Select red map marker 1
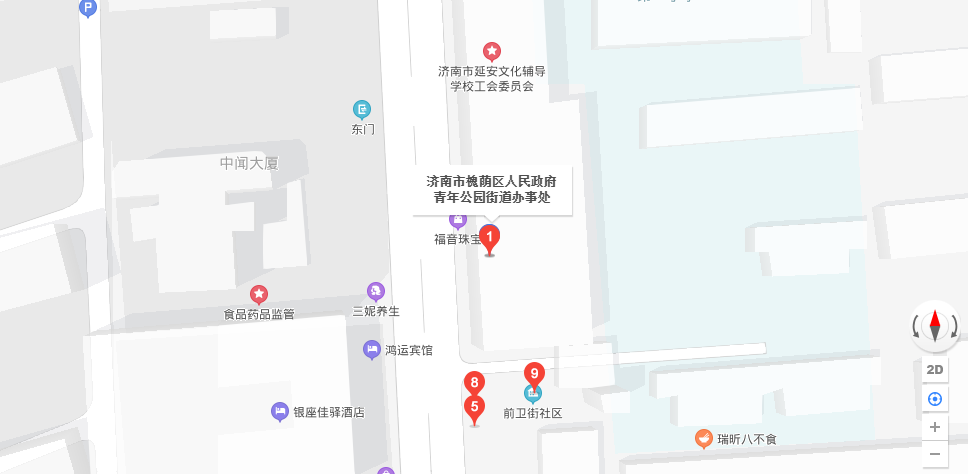 [x=490, y=238]
